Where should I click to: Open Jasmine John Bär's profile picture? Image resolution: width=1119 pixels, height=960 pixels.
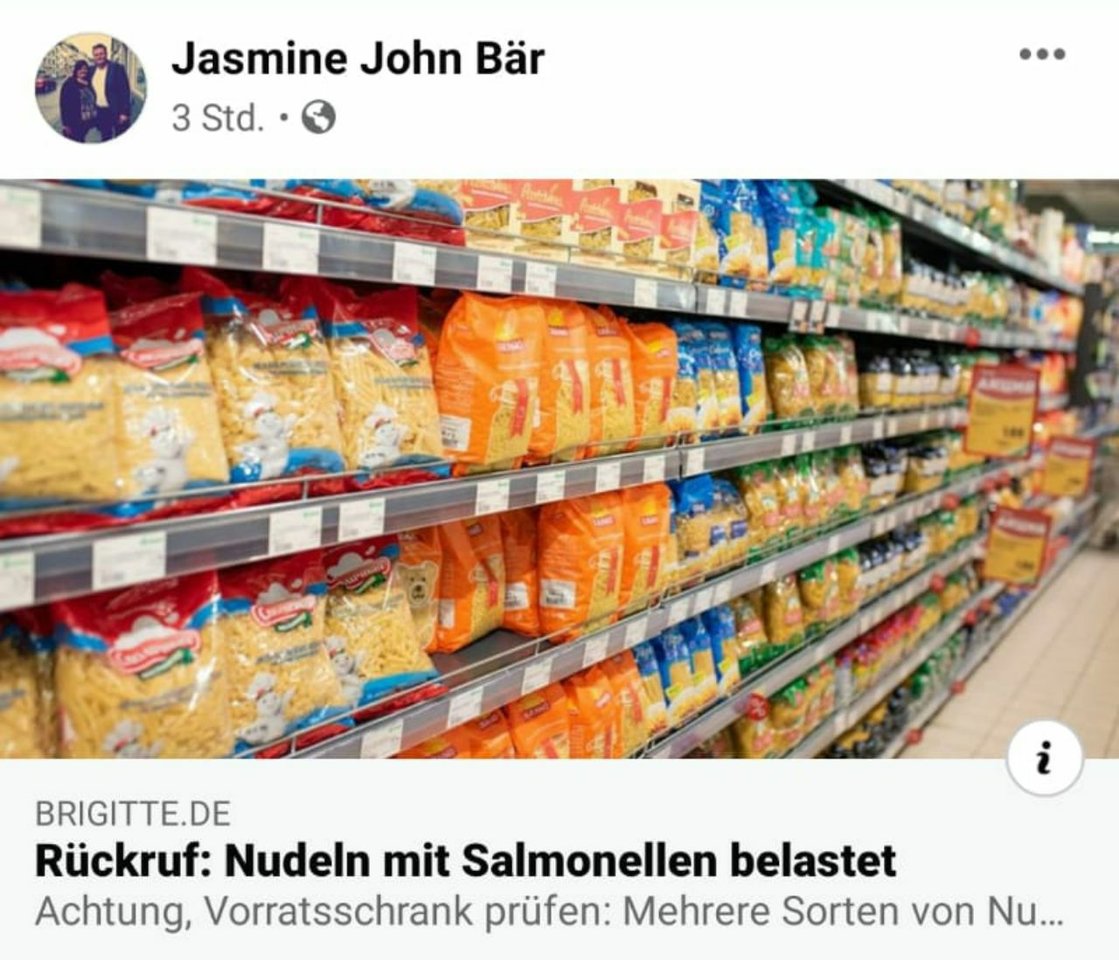point(91,88)
